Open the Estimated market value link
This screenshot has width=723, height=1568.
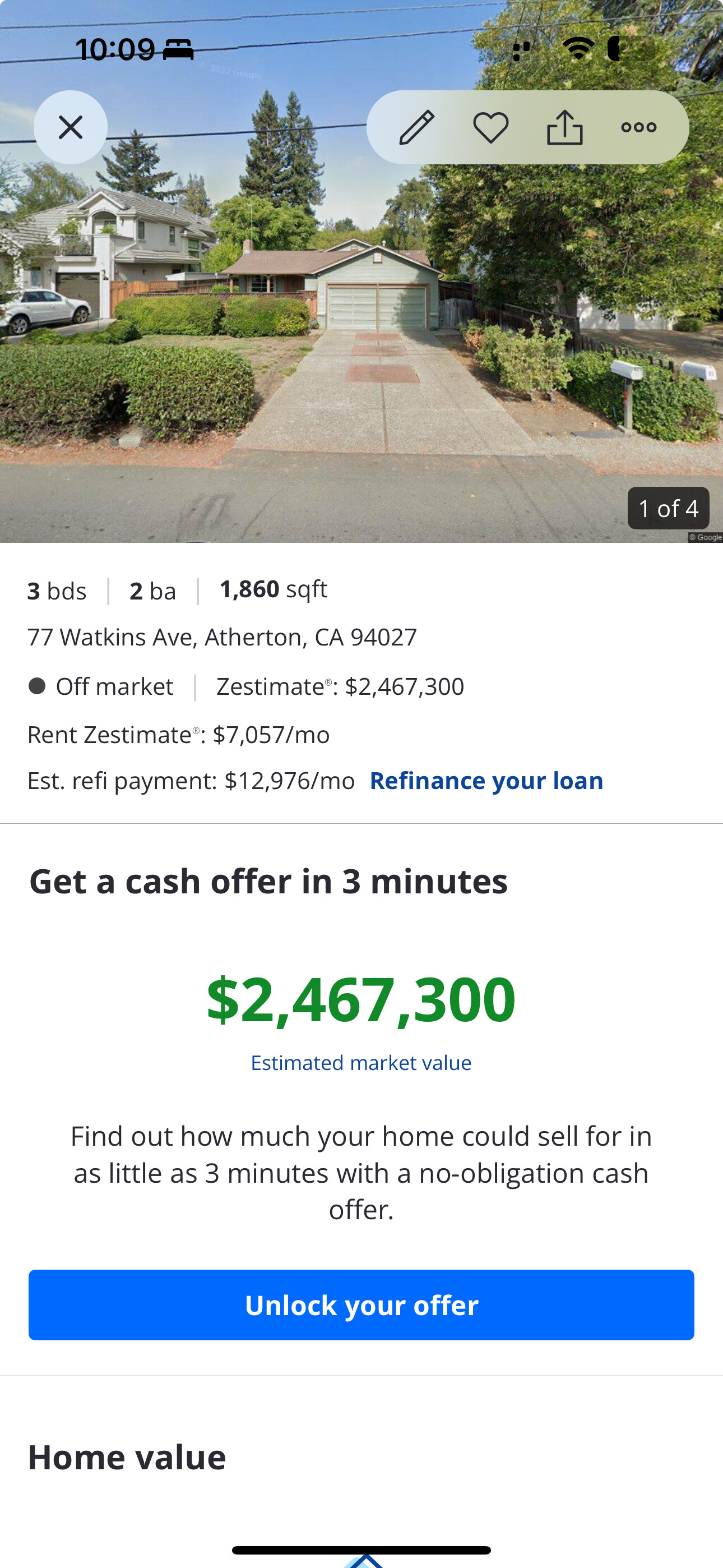coord(361,1063)
